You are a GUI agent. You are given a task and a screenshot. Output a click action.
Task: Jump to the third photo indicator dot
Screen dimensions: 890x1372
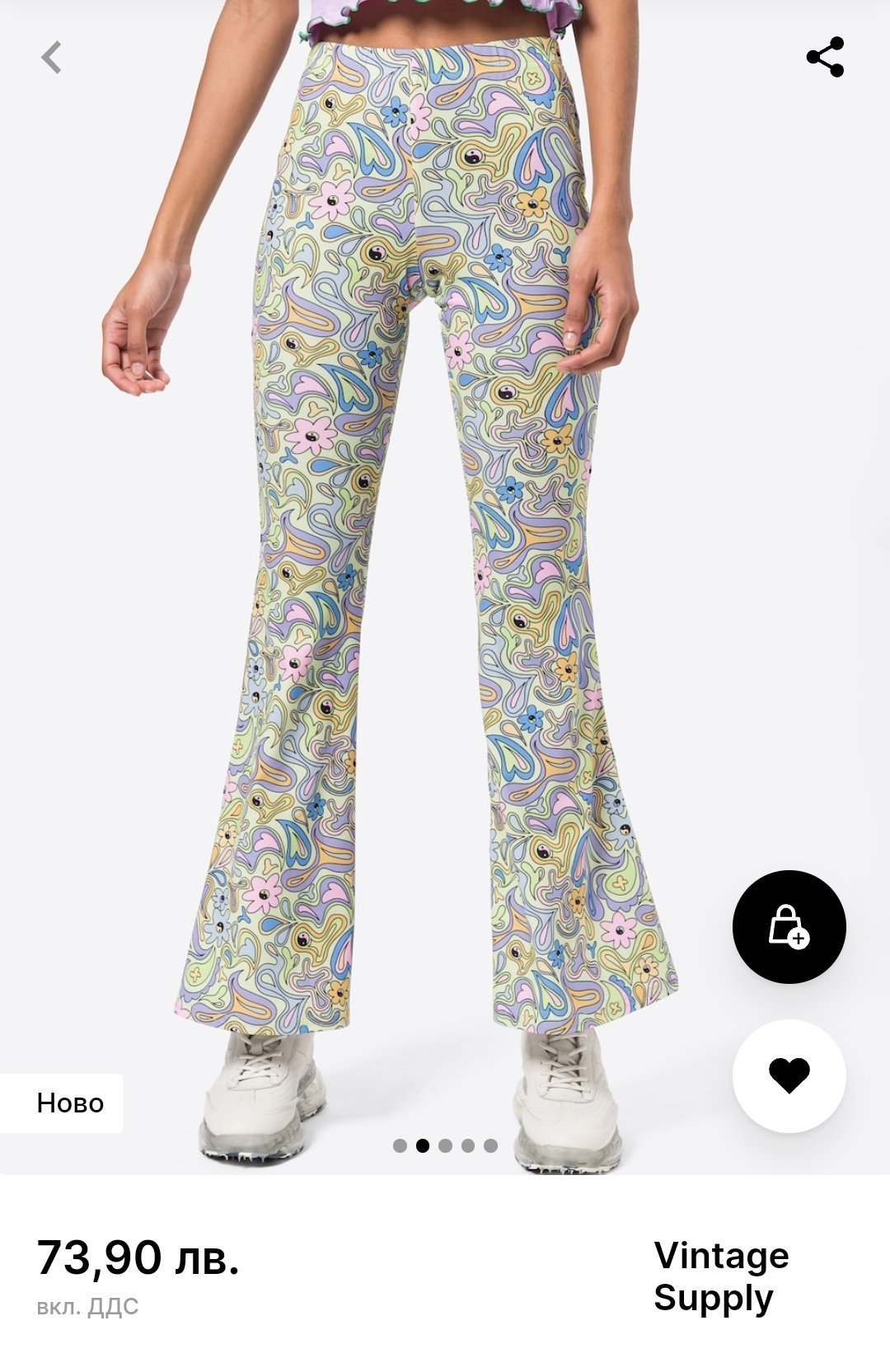446,1145
